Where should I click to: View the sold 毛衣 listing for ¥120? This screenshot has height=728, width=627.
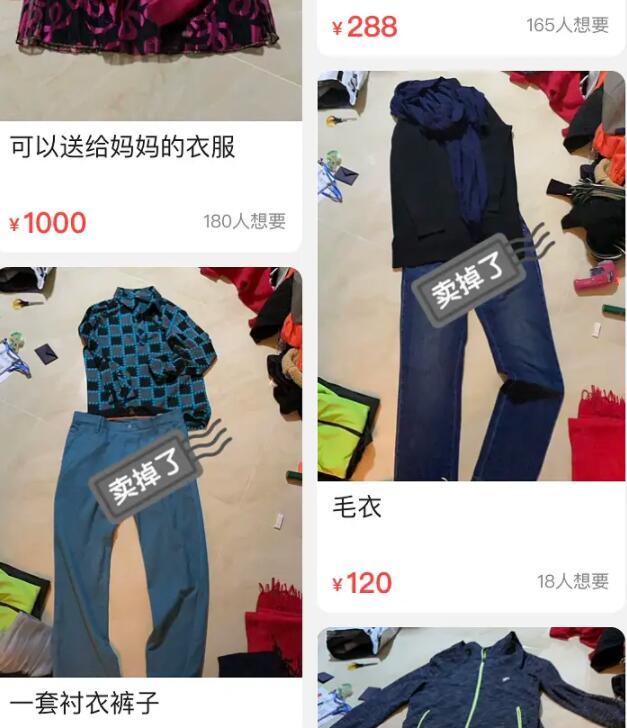point(470,300)
